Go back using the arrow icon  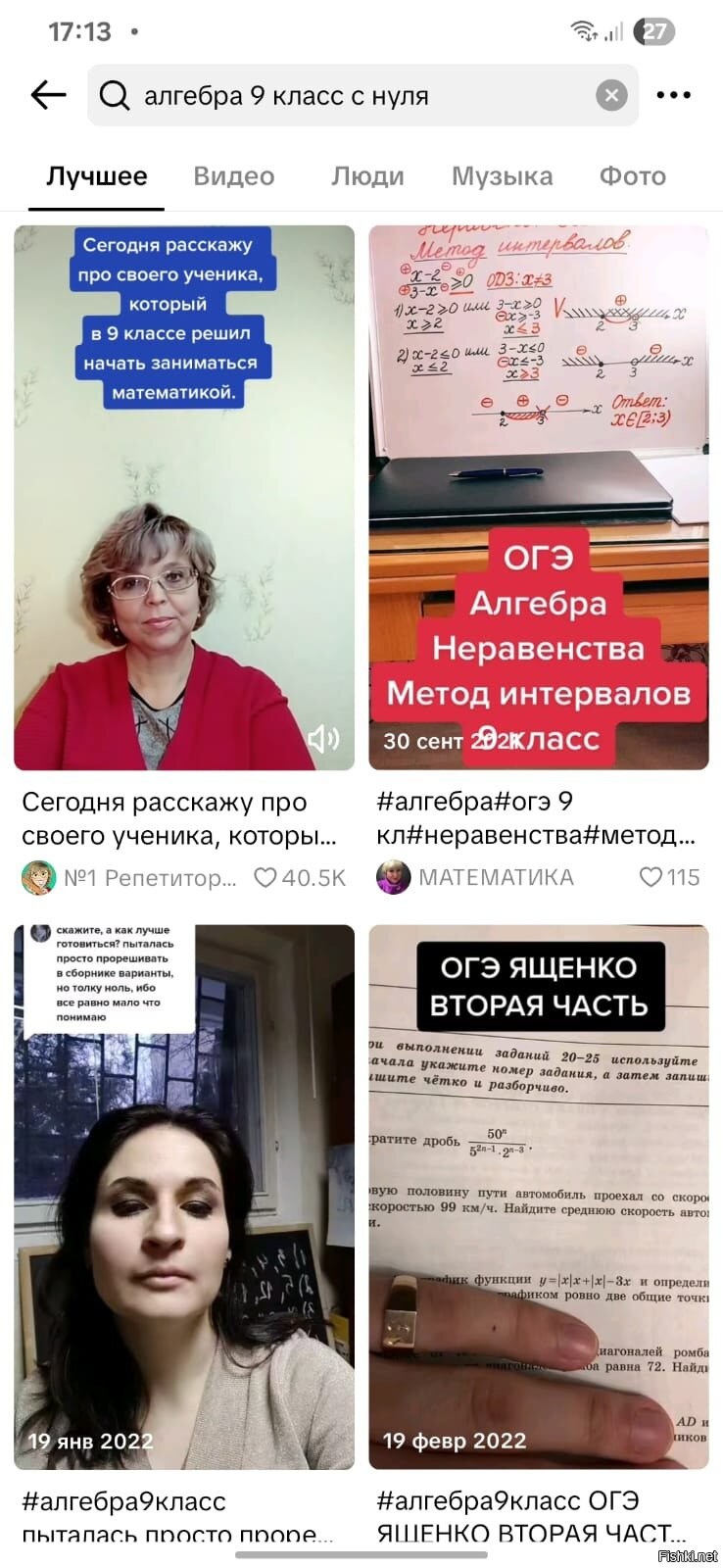click(x=48, y=95)
